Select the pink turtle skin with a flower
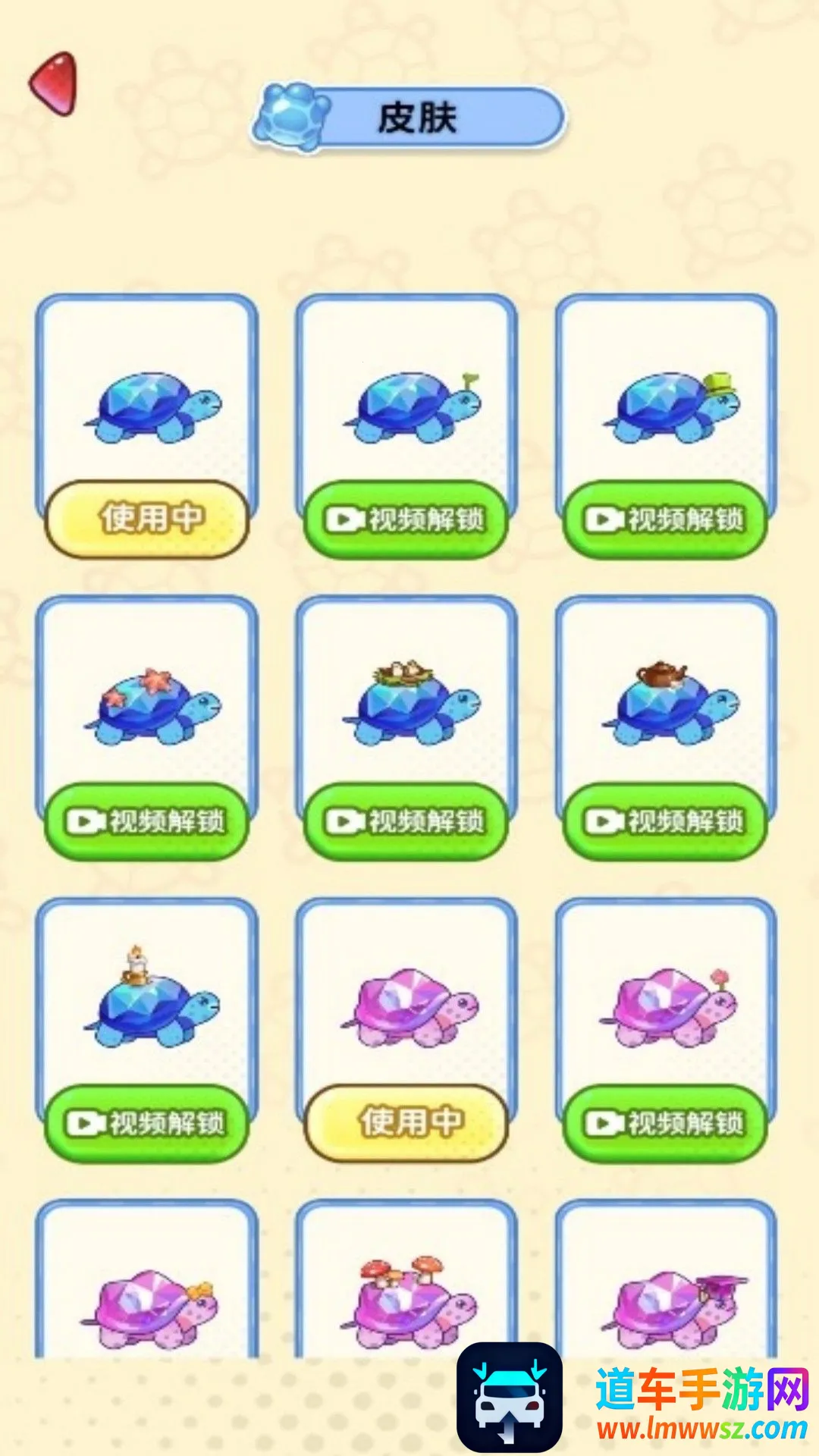Viewport: 819px width, 1456px height. click(667, 1009)
